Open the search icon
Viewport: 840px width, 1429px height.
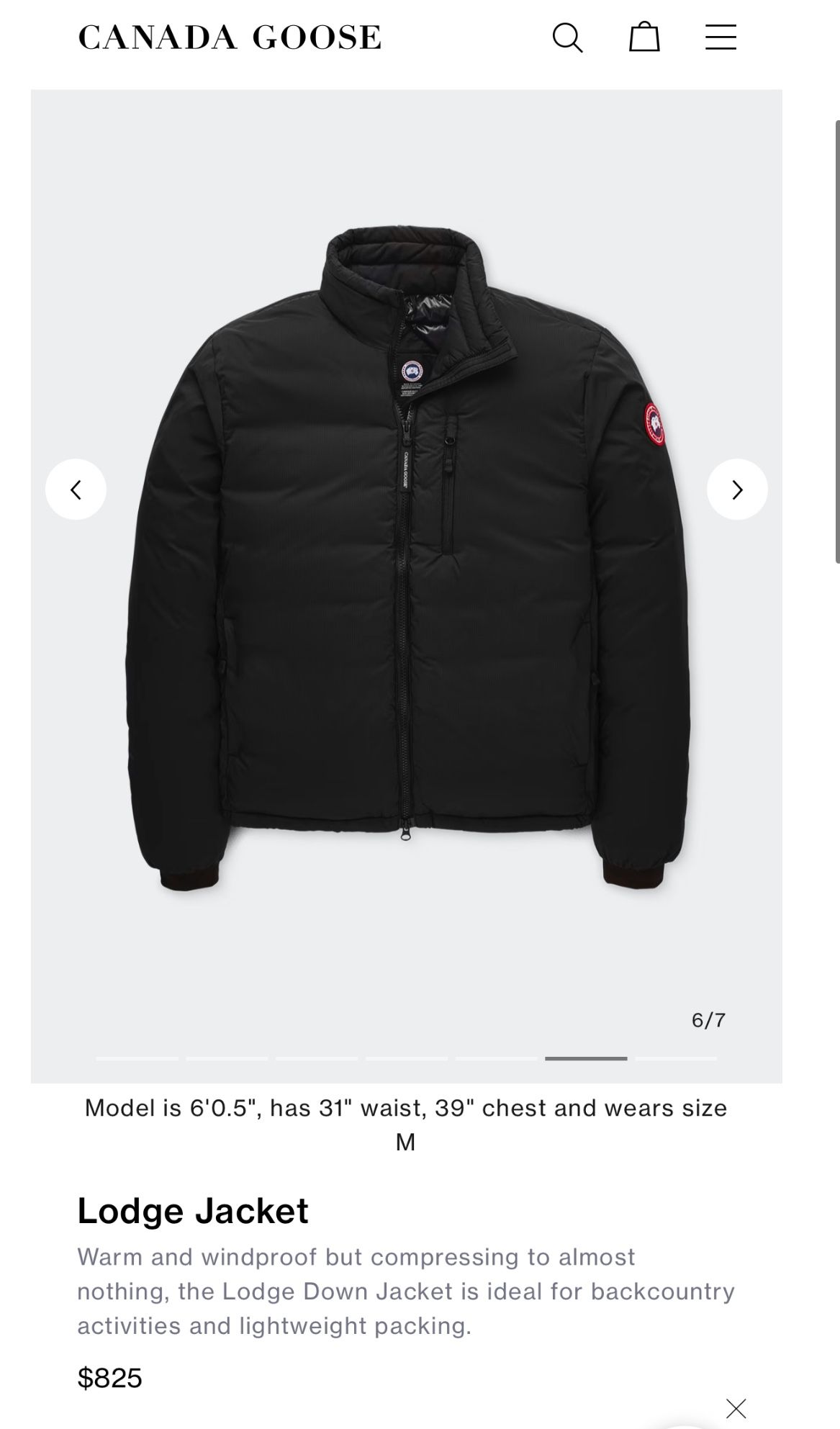point(567,37)
